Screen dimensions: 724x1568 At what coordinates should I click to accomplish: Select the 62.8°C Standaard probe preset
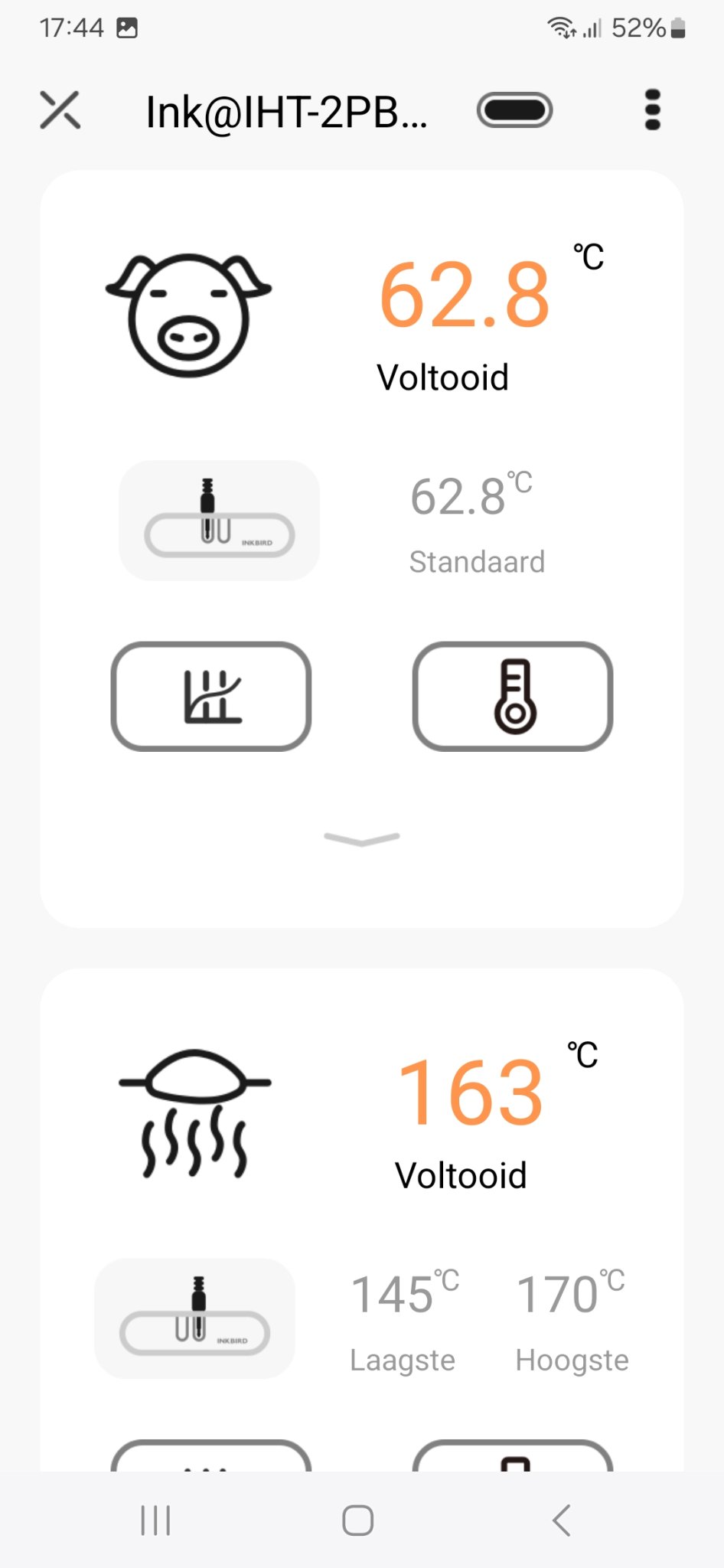tap(219, 521)
